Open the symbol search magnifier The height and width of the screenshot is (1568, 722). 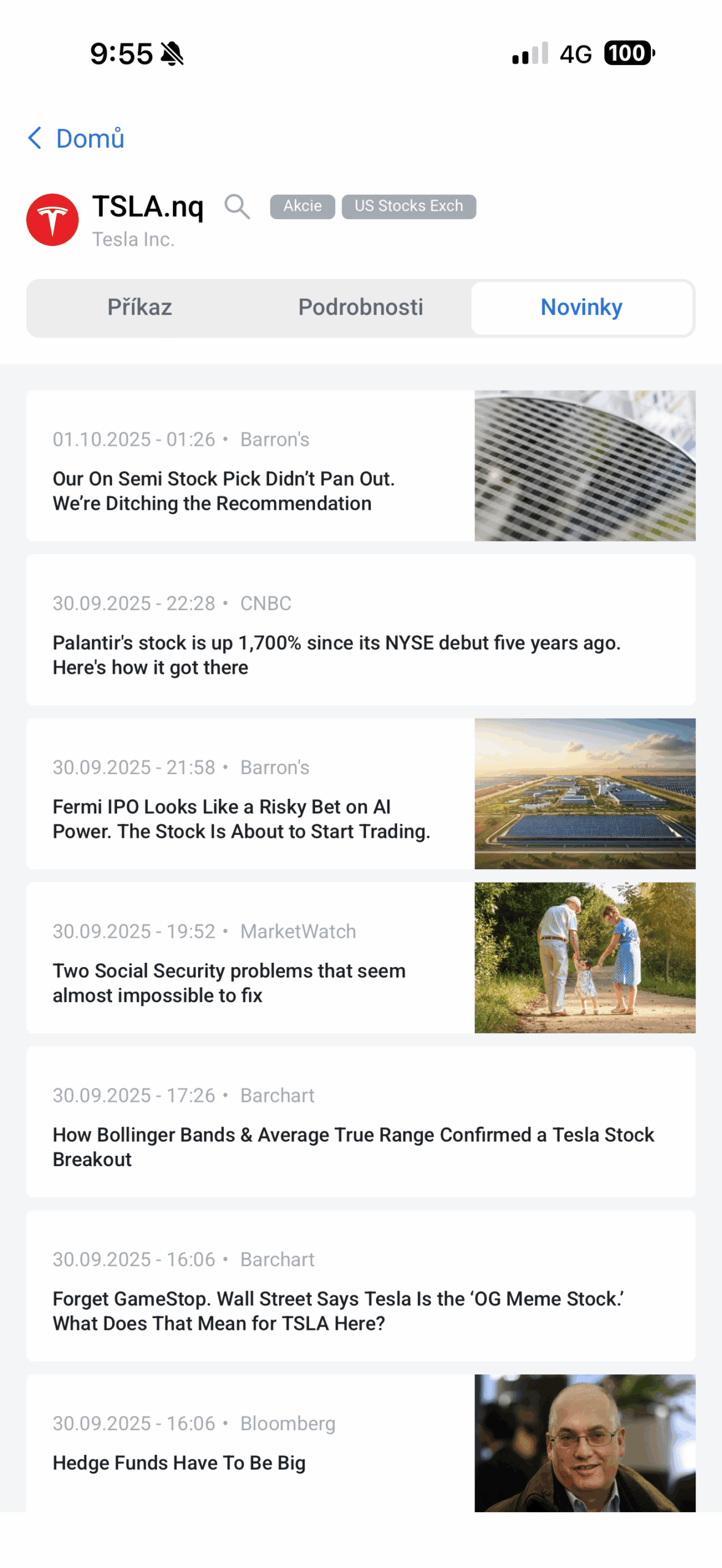click(237, 206)
